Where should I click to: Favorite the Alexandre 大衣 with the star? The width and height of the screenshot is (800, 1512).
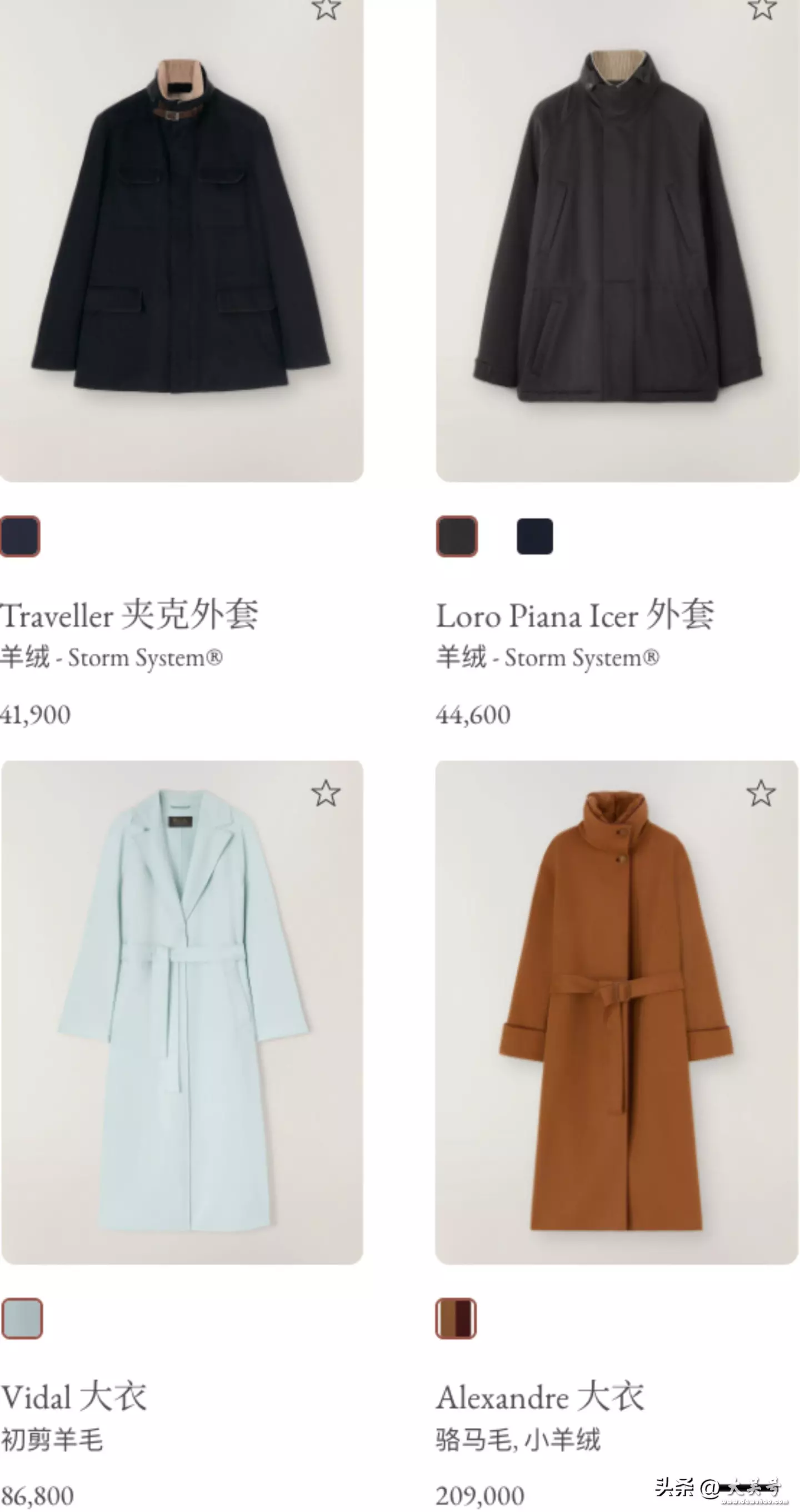pos(761,793)
